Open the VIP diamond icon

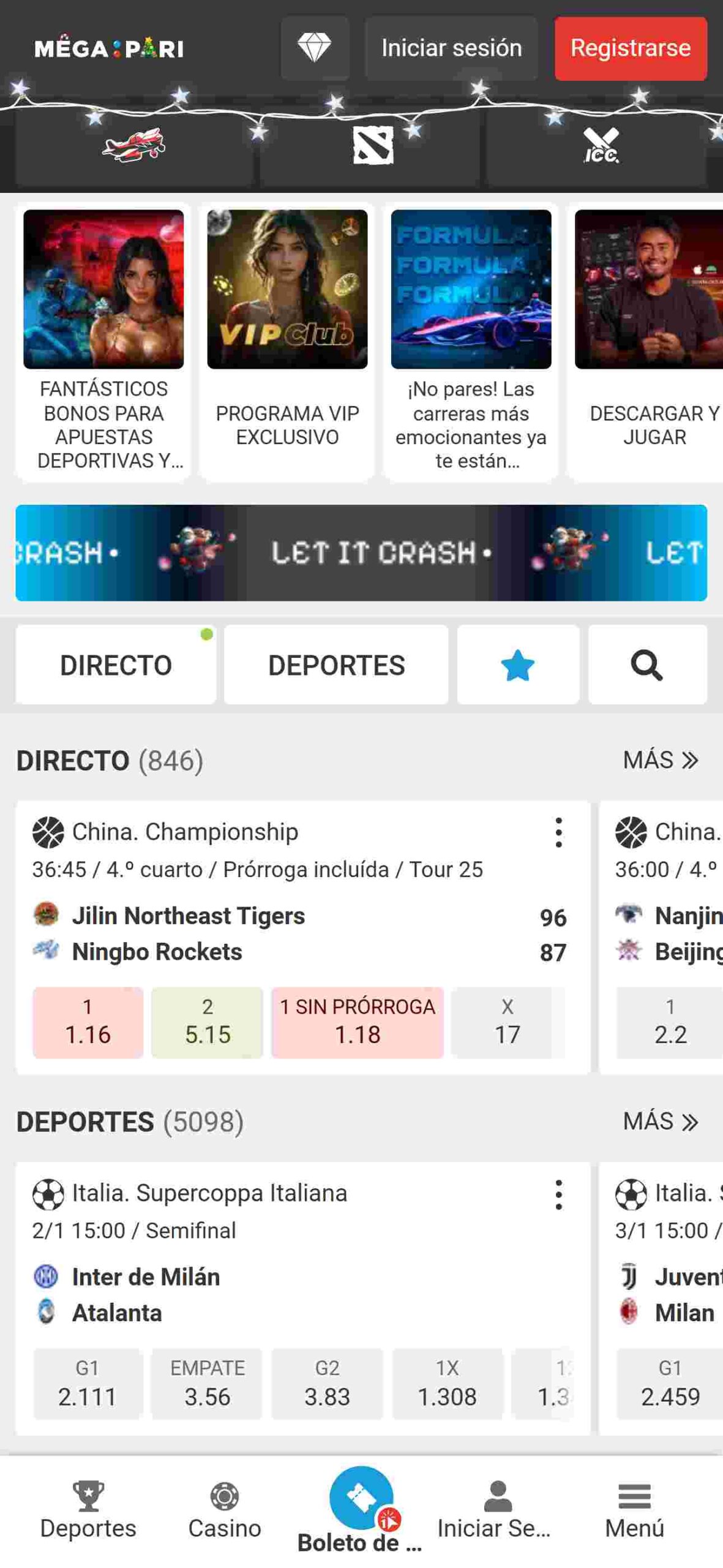coord(315,48)
